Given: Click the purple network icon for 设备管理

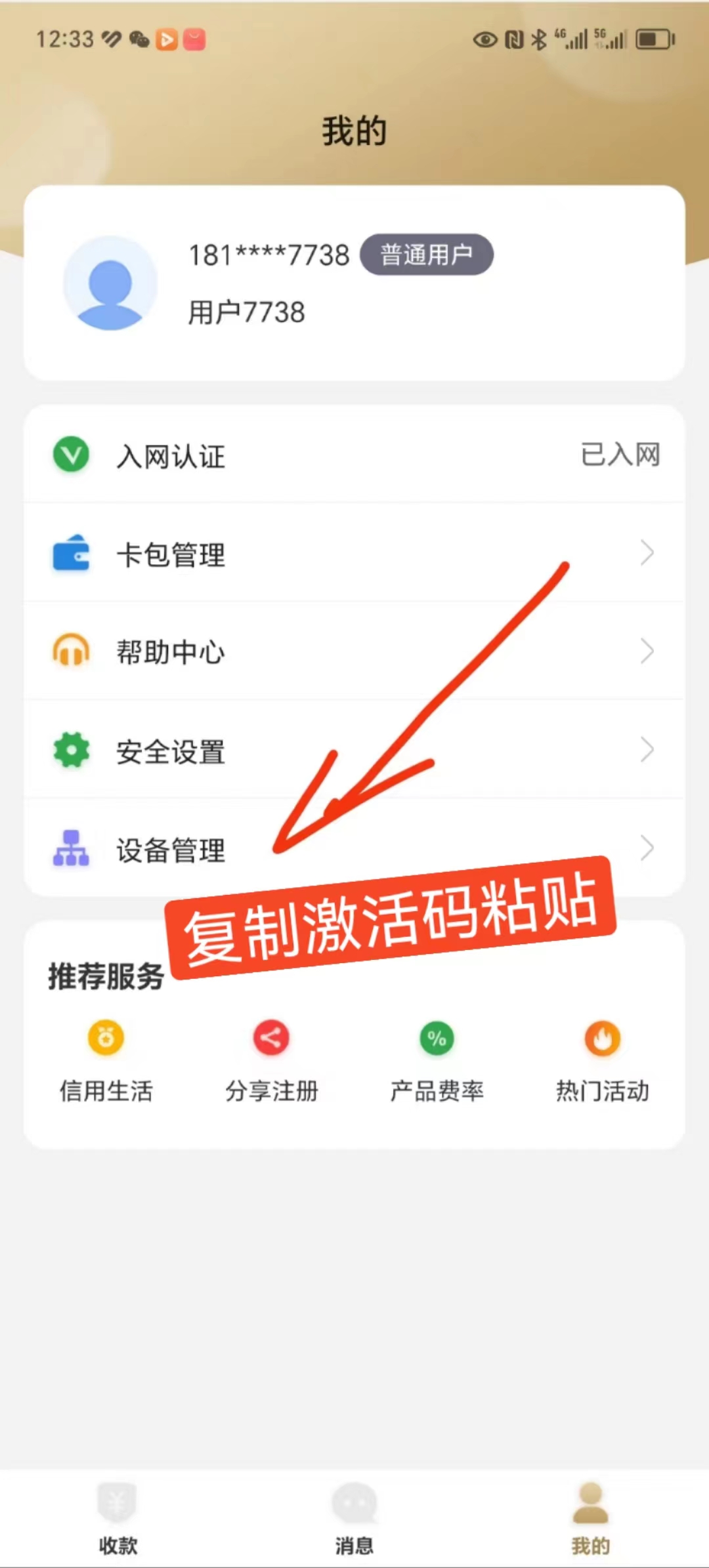Looking at the screenshot, I should coord(72,848).
